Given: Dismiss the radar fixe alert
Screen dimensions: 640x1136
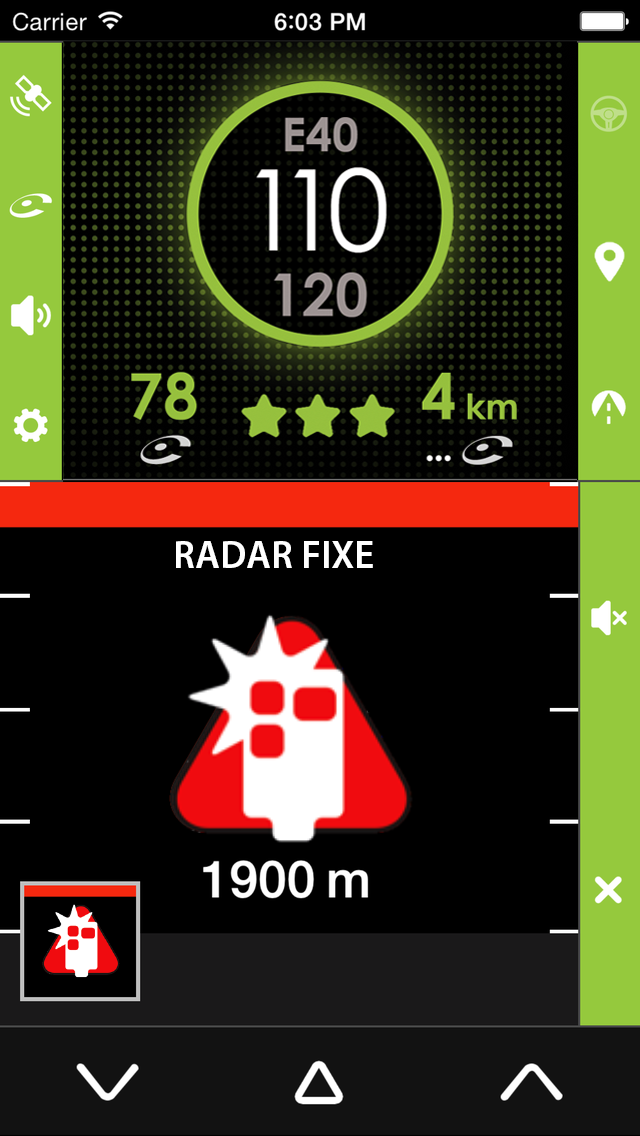Looking at the screenshot, I should pos(608,889).
